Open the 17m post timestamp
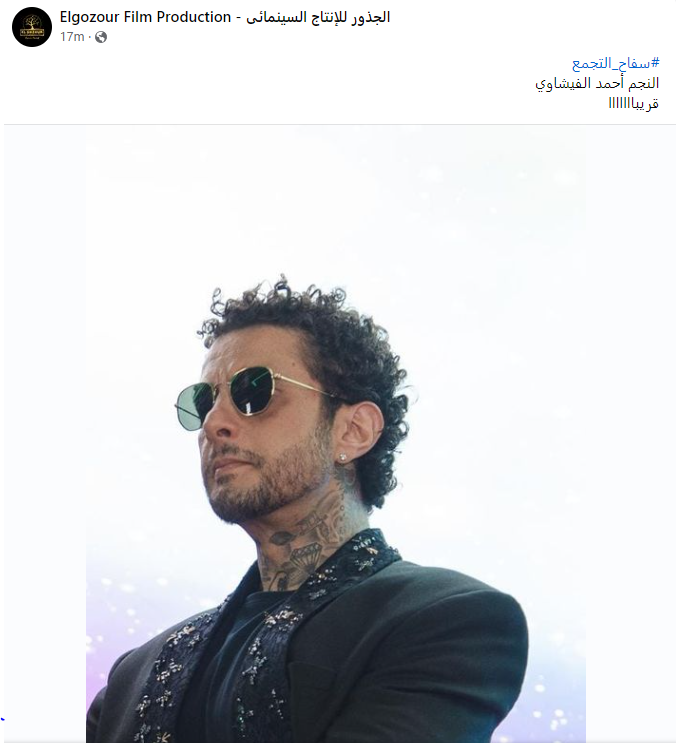Viewport: 676px width, 746px height. coord(72,37)
